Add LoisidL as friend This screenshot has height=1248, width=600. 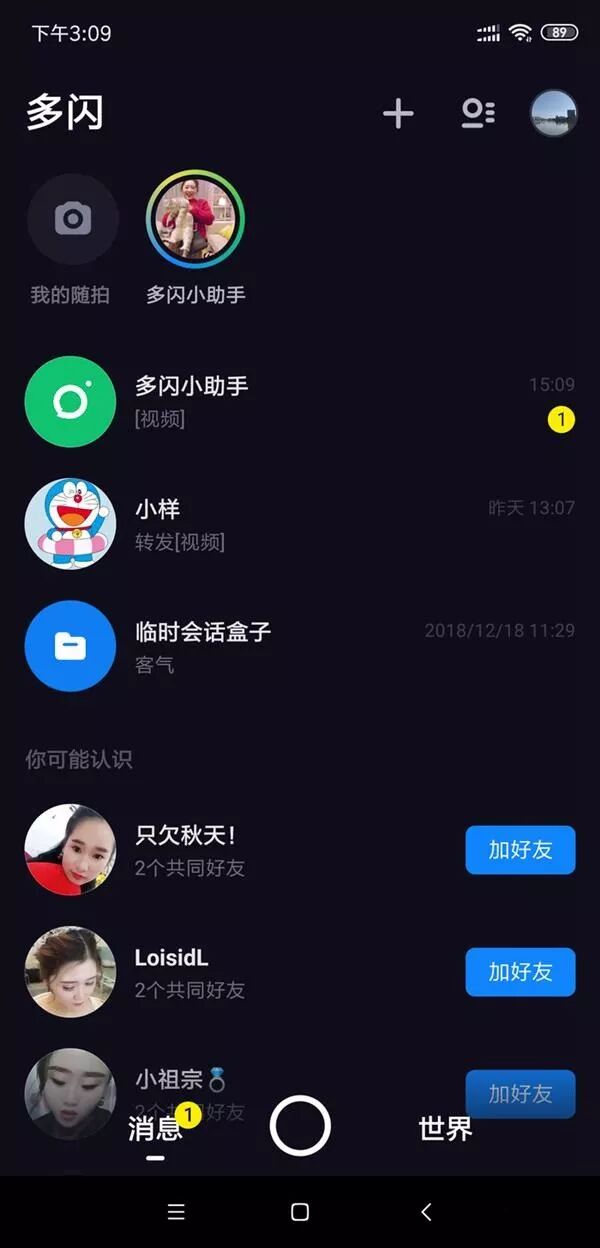[520, 972]
